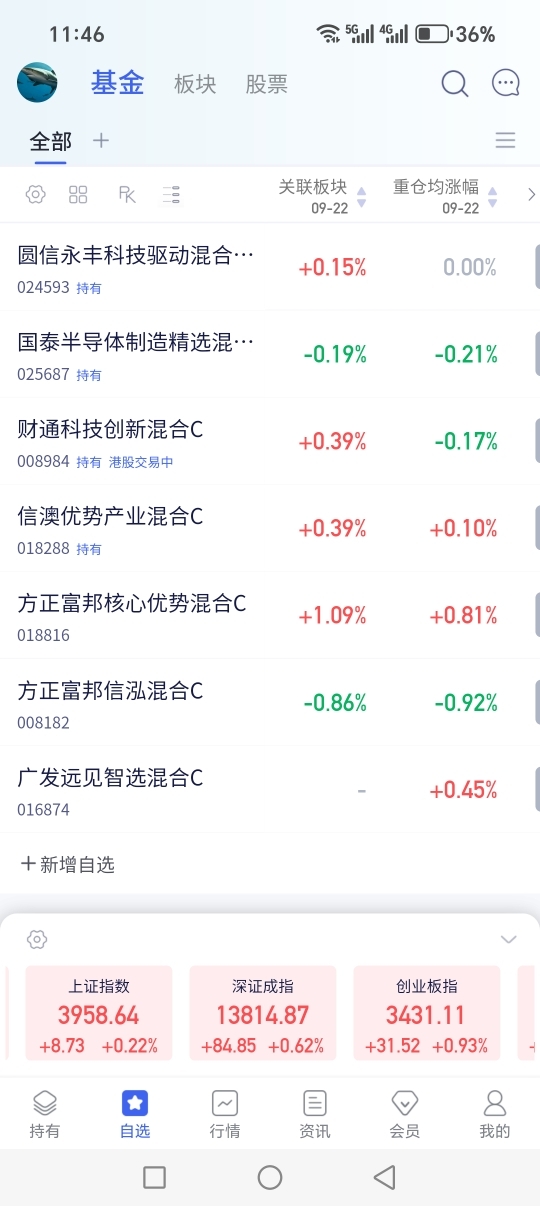The image size is (540, 1206).
Task: Open the search magnifier icon
Action: click(455, 84)
